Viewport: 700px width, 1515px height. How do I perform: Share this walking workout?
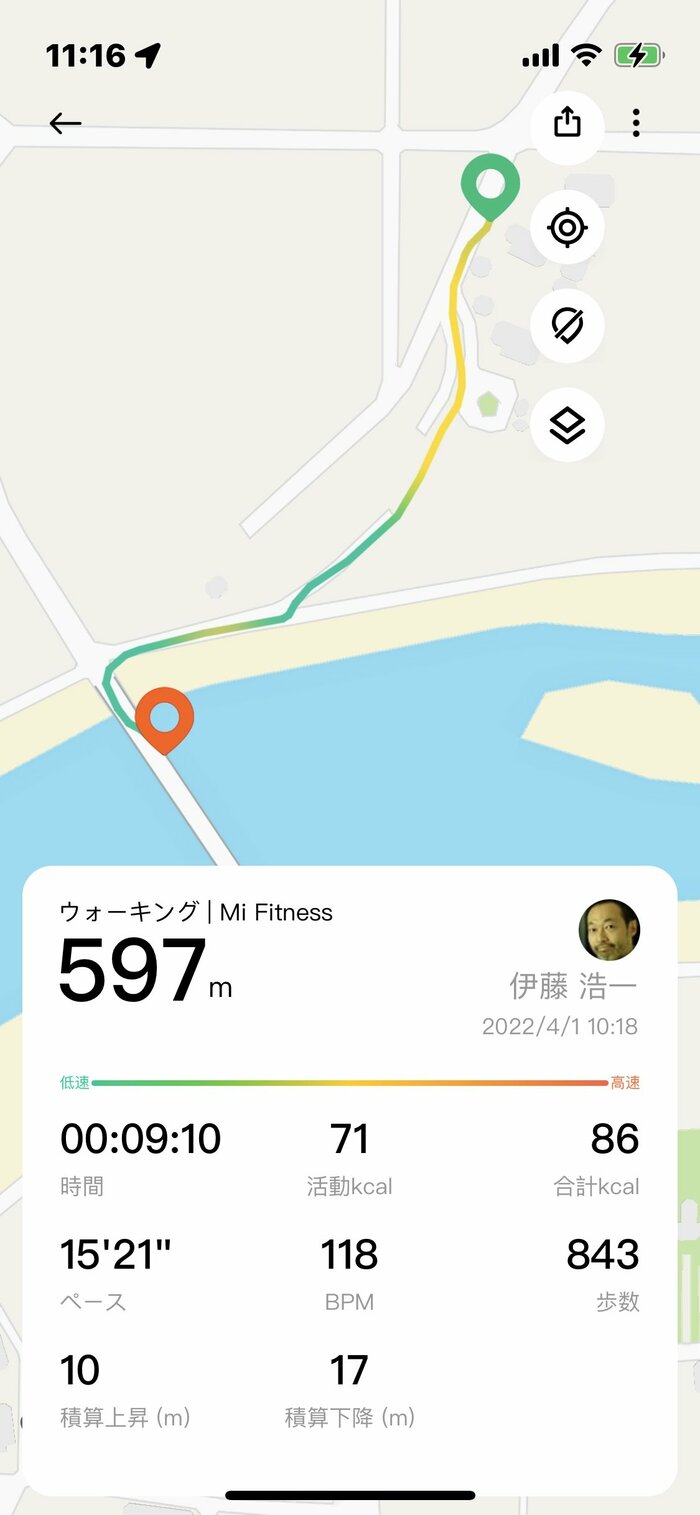point(567,123)
